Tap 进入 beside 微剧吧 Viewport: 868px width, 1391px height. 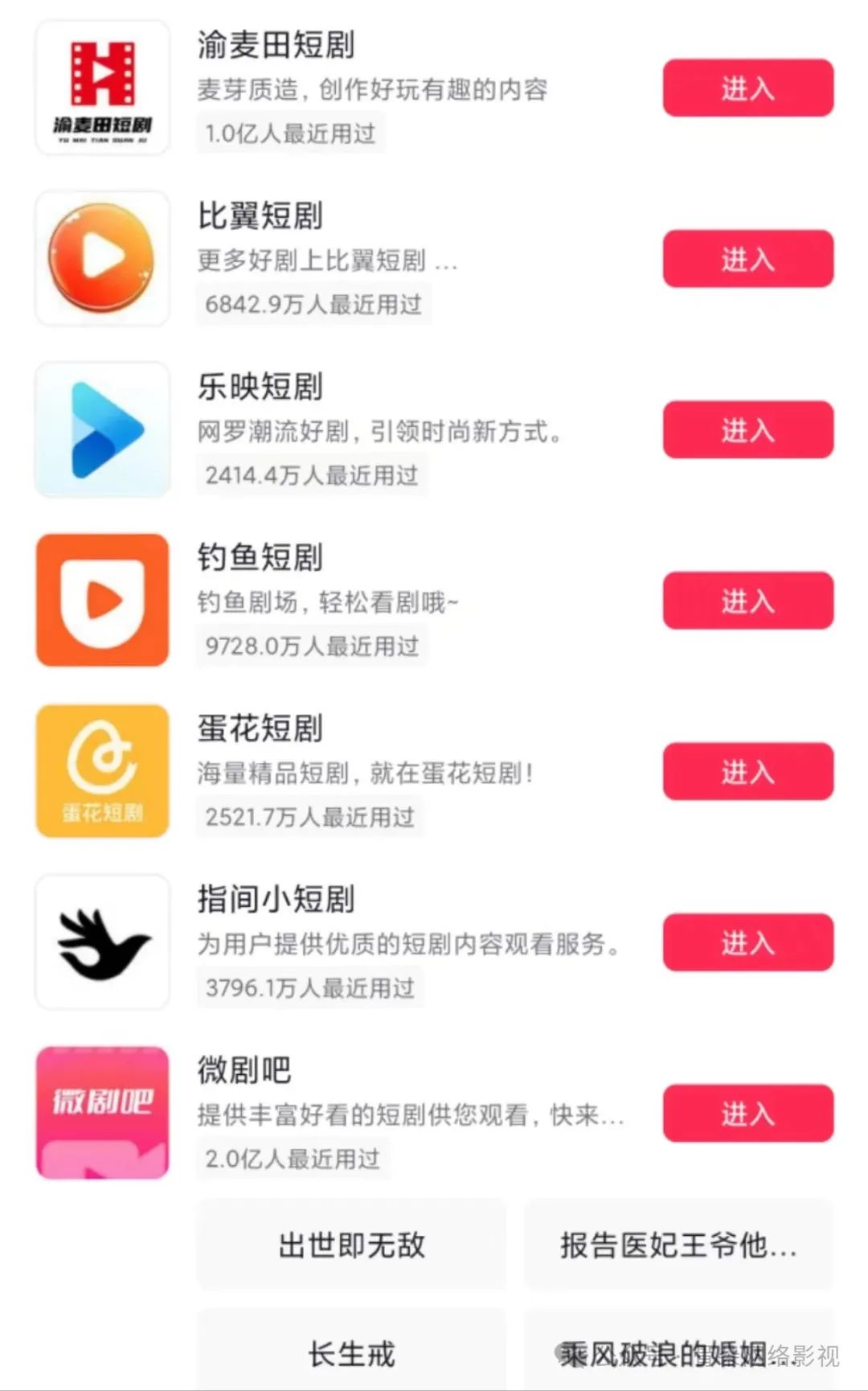point(747,1114)
